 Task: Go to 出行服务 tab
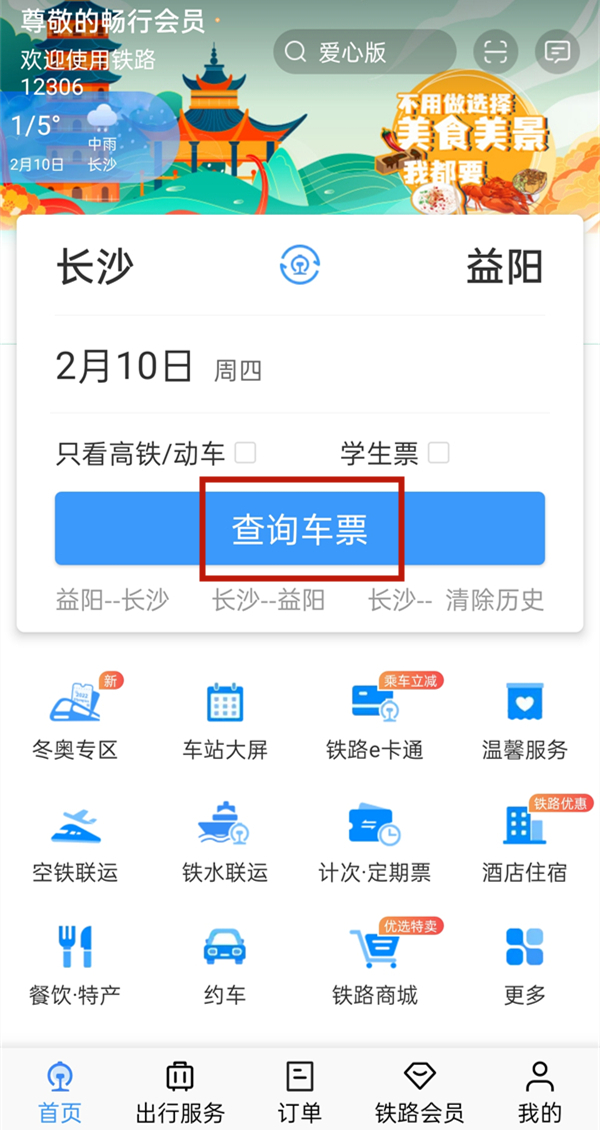(x=180, y=1090)
